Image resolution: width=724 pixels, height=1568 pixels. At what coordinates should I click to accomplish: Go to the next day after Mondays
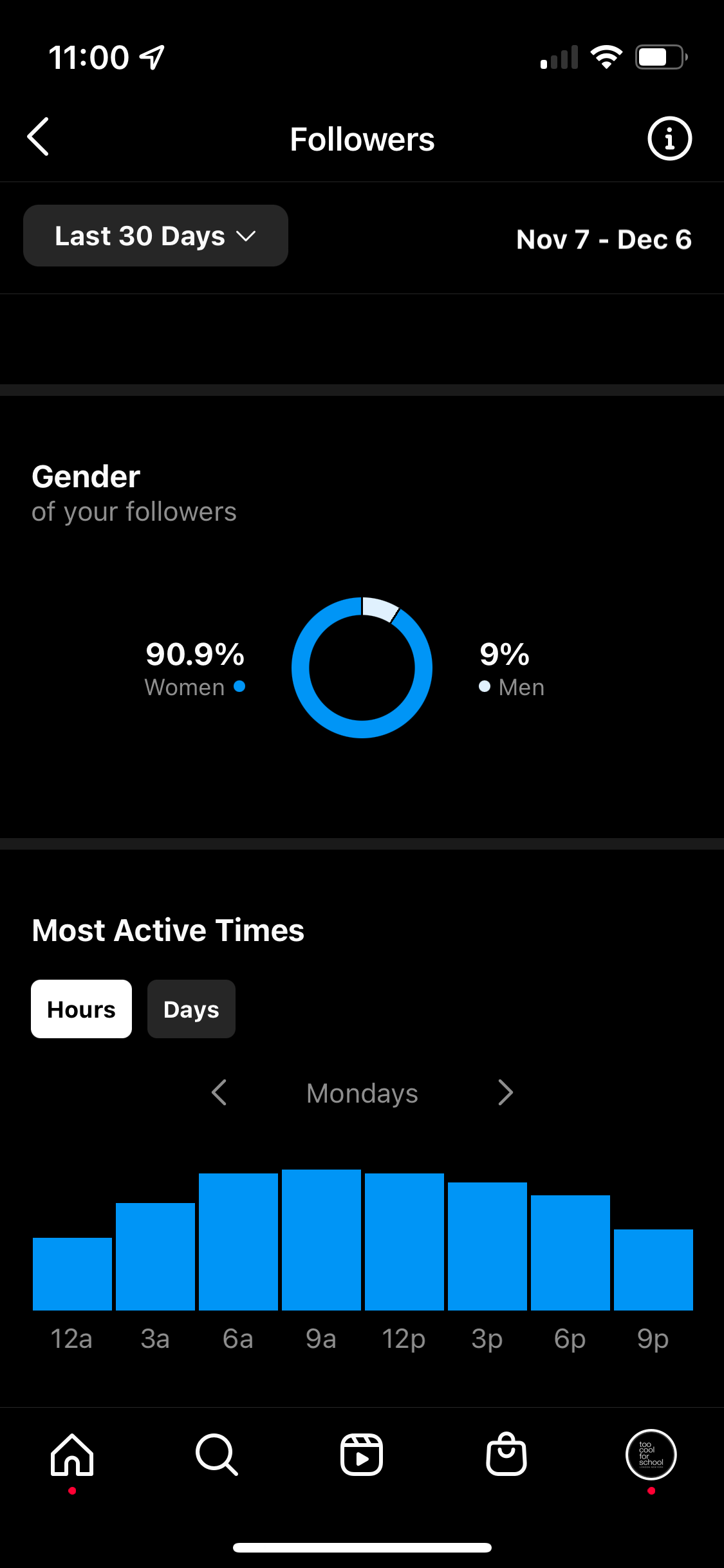click(x=505, y=1092)
